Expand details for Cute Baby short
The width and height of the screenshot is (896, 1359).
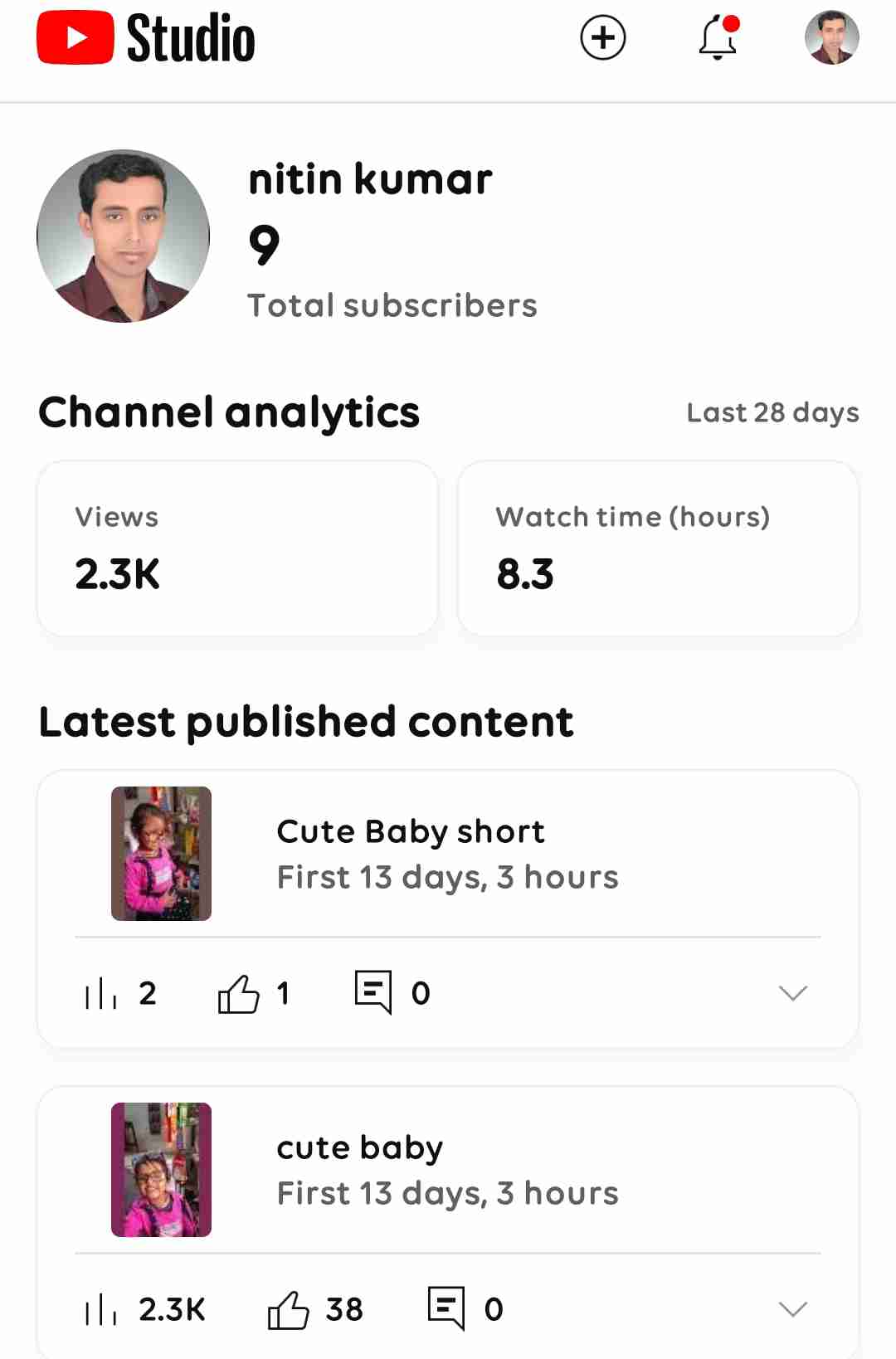point(793,993)
